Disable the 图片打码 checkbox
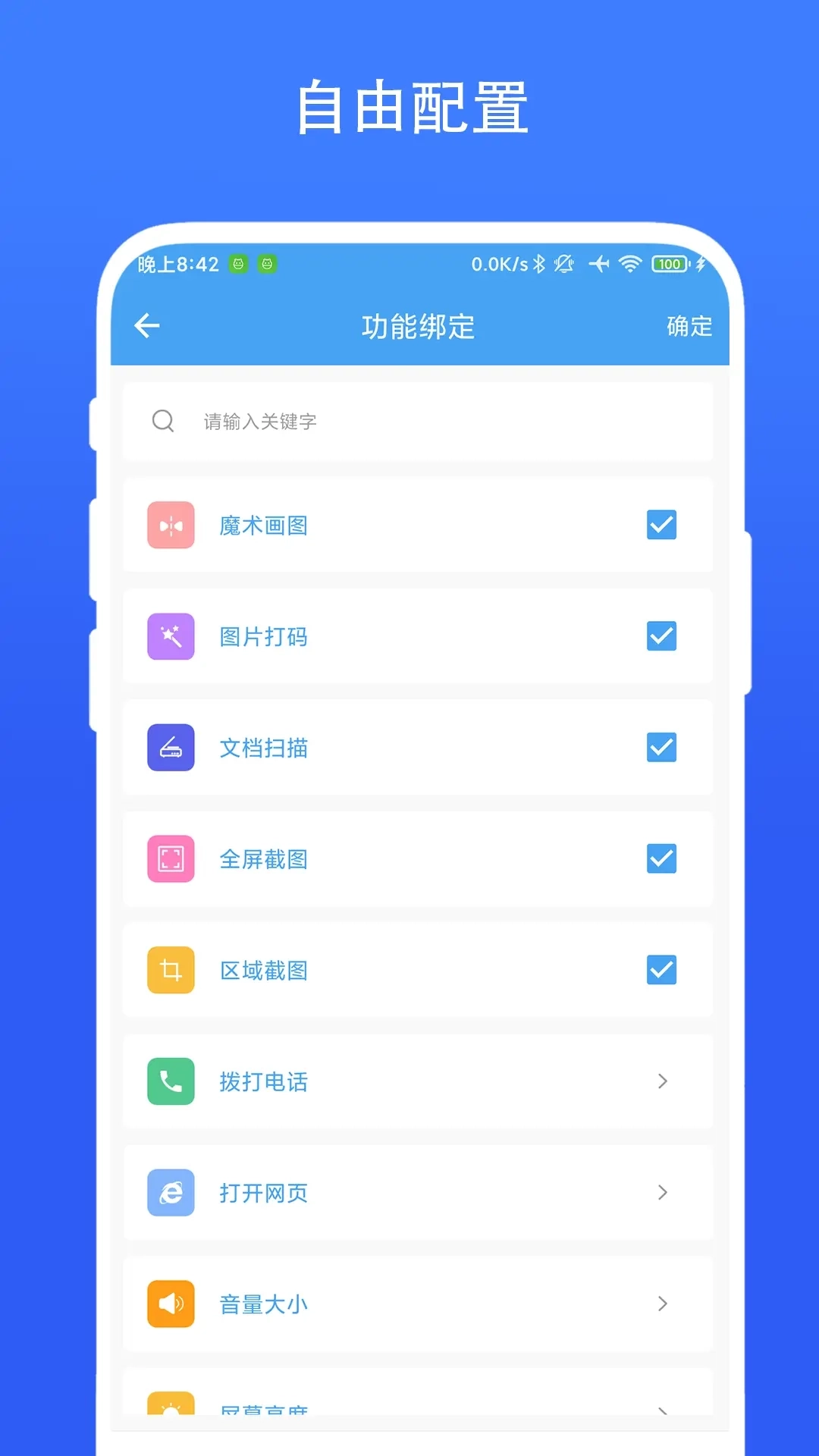This screenshot has height=1456, width=819. [x=661, y=637]
